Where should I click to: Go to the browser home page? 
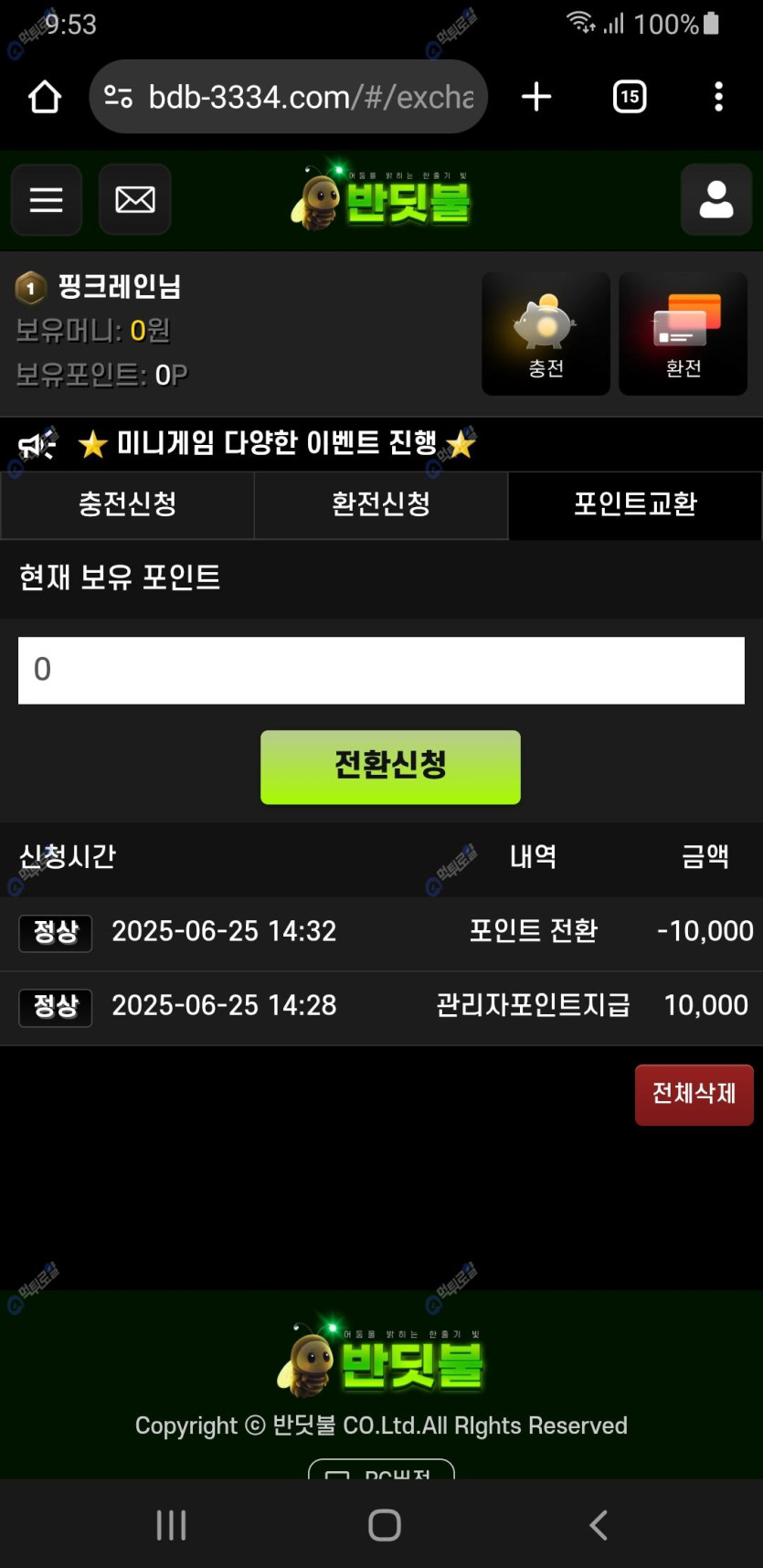pyautogui.click(x=45, y=97)
